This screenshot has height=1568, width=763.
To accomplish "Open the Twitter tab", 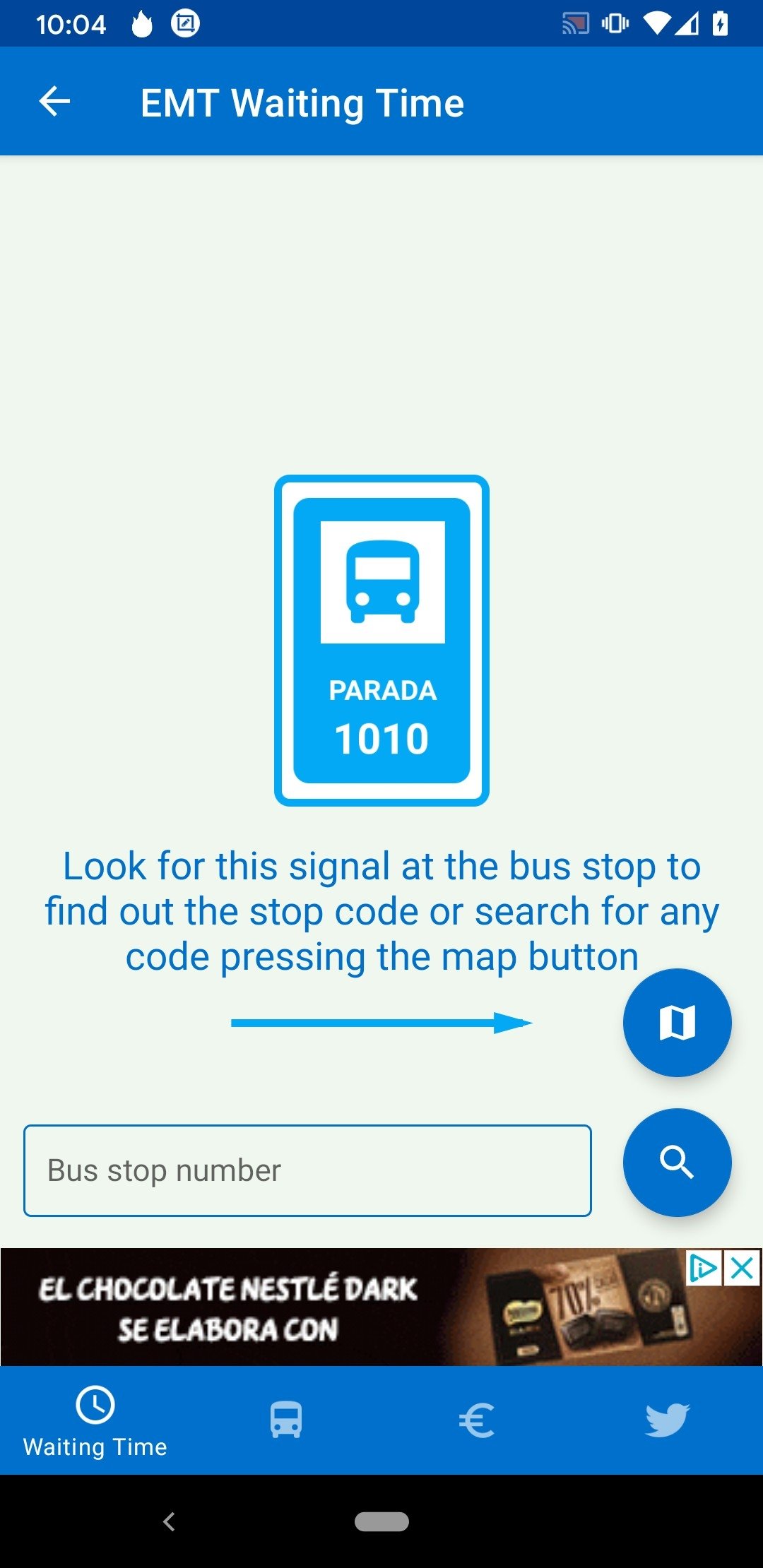I will (667, 1420).
